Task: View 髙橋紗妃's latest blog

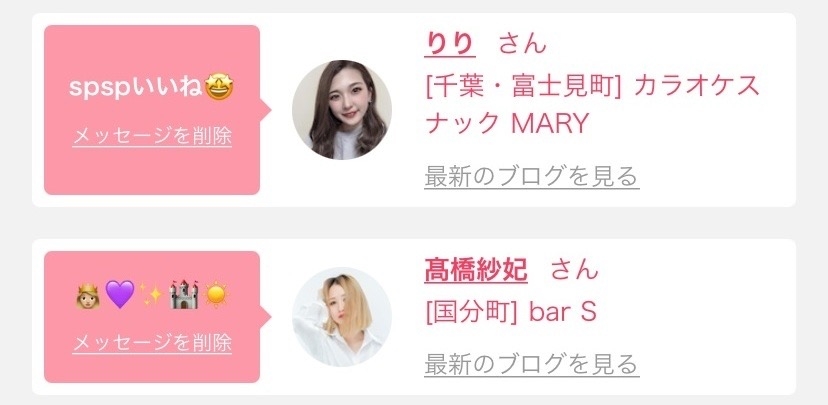Action: click(531, 362)
